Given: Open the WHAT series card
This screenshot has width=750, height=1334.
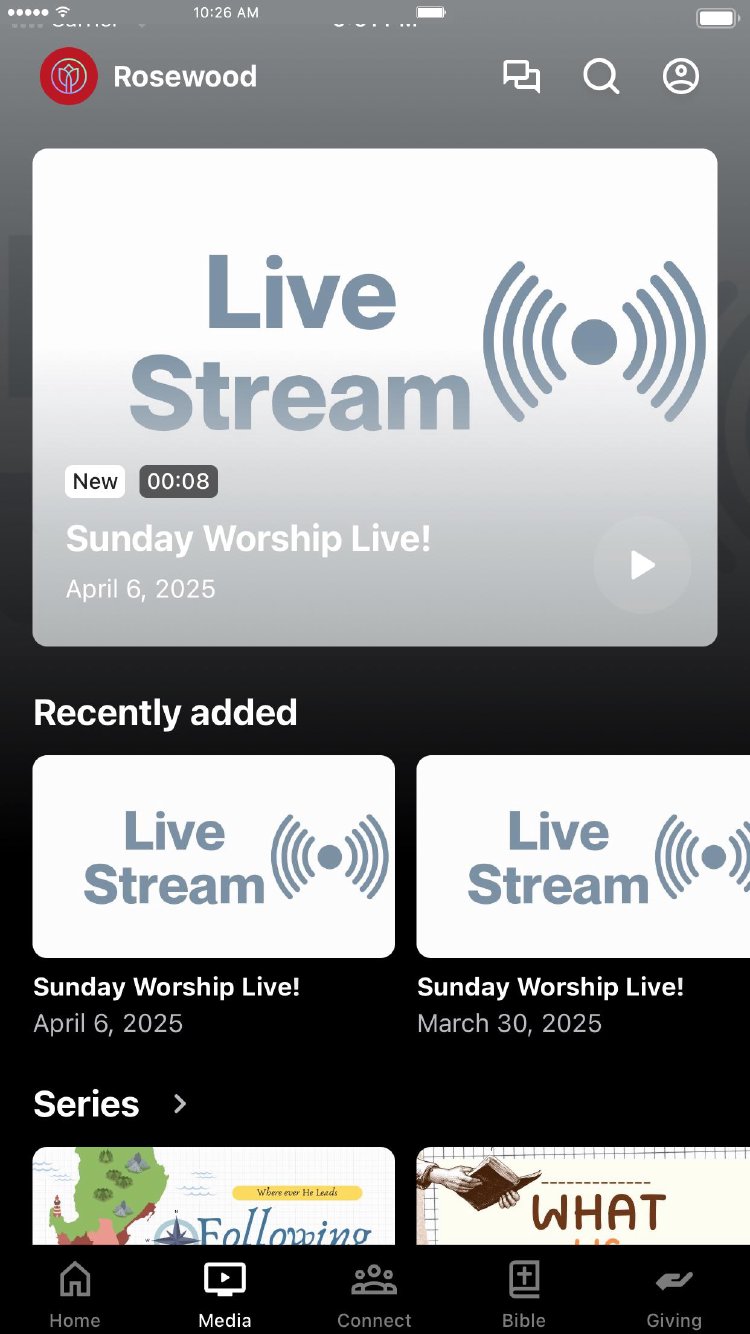Looking at the screenshot, I should [582, 1196].
